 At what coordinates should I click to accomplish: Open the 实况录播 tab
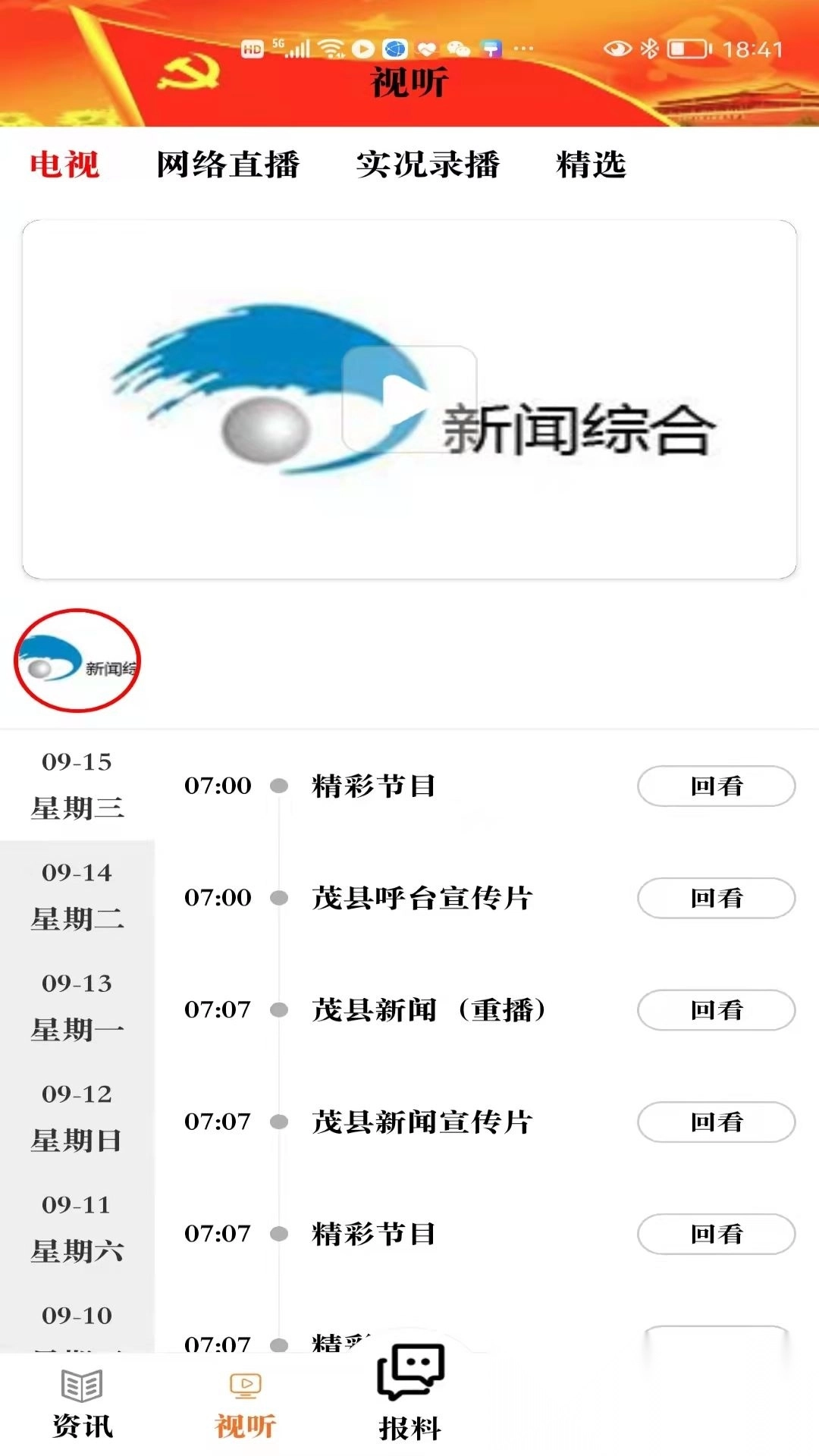pyautogui.click(x=430, y=167)
